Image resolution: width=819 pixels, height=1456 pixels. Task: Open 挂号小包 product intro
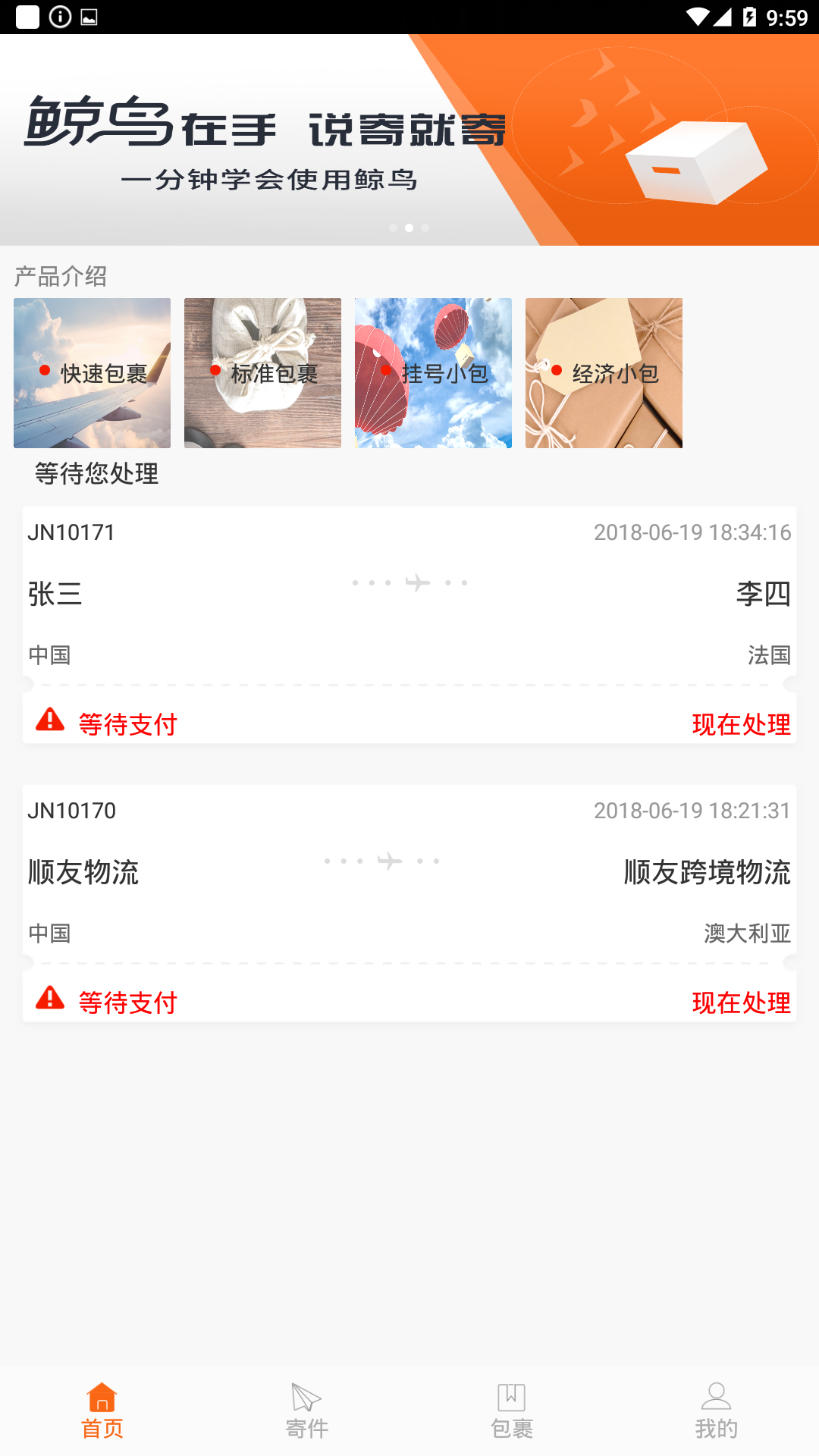click(433, 372)
